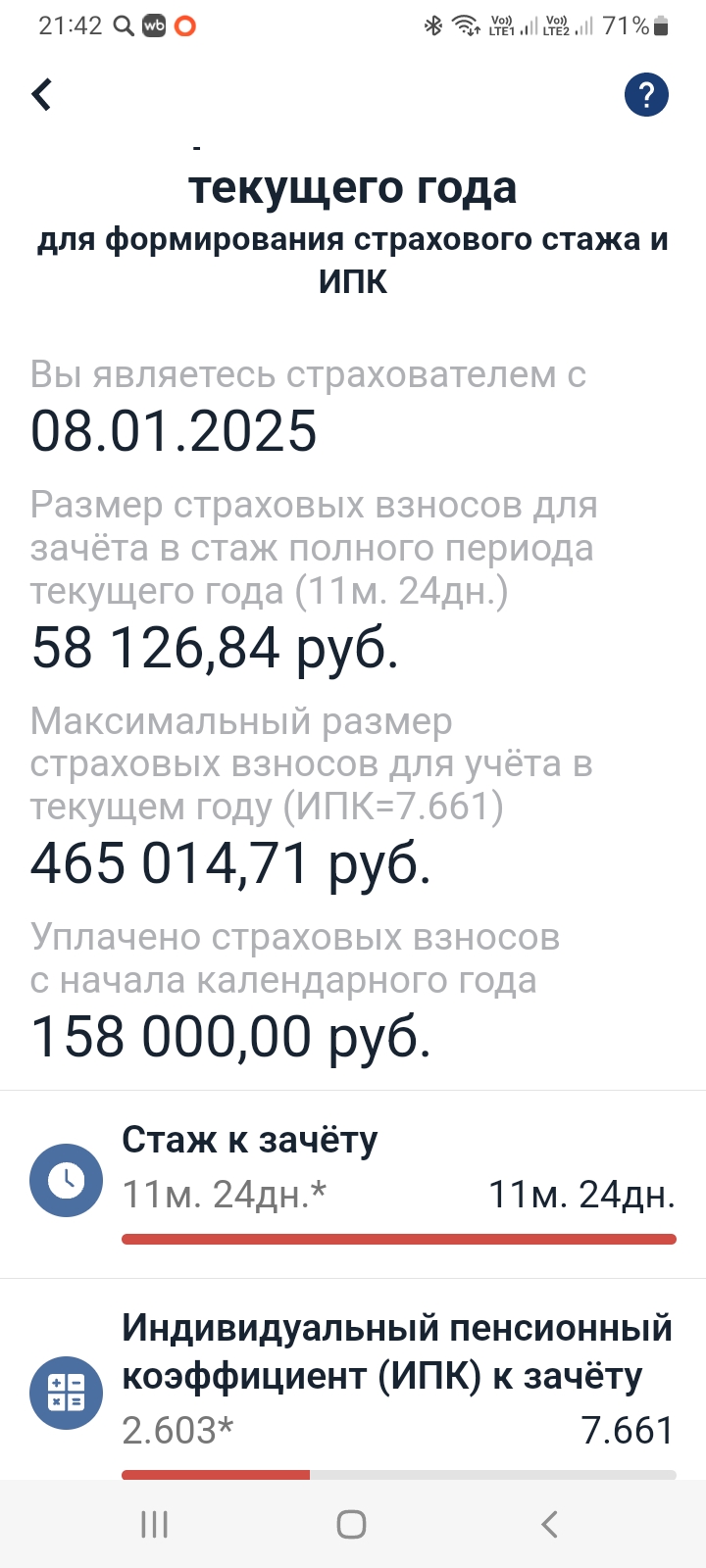Tap the system home button
The width and height of the screenshot is (706, 1568).
[x=351, y=1524]
